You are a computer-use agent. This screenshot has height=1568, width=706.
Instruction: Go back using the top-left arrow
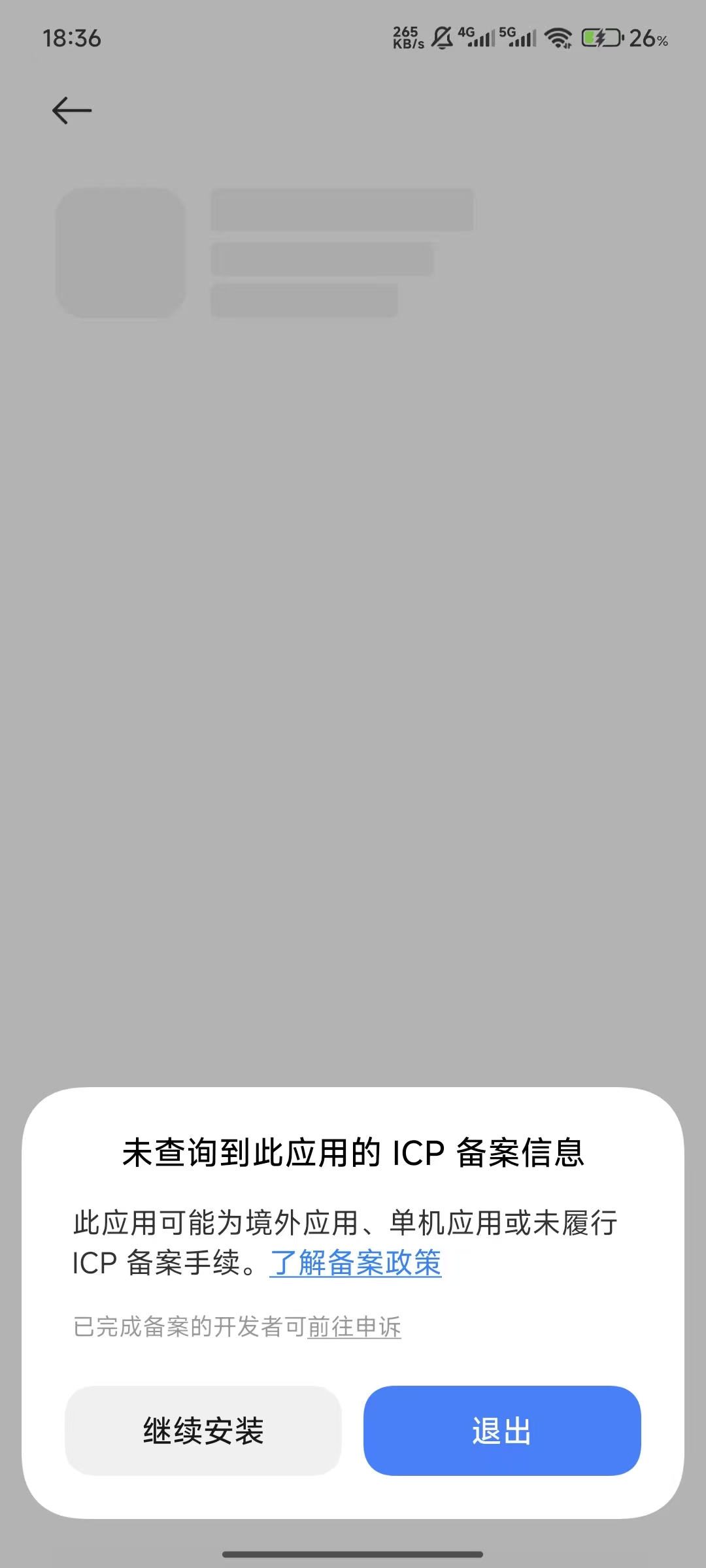tap(72, 110)
